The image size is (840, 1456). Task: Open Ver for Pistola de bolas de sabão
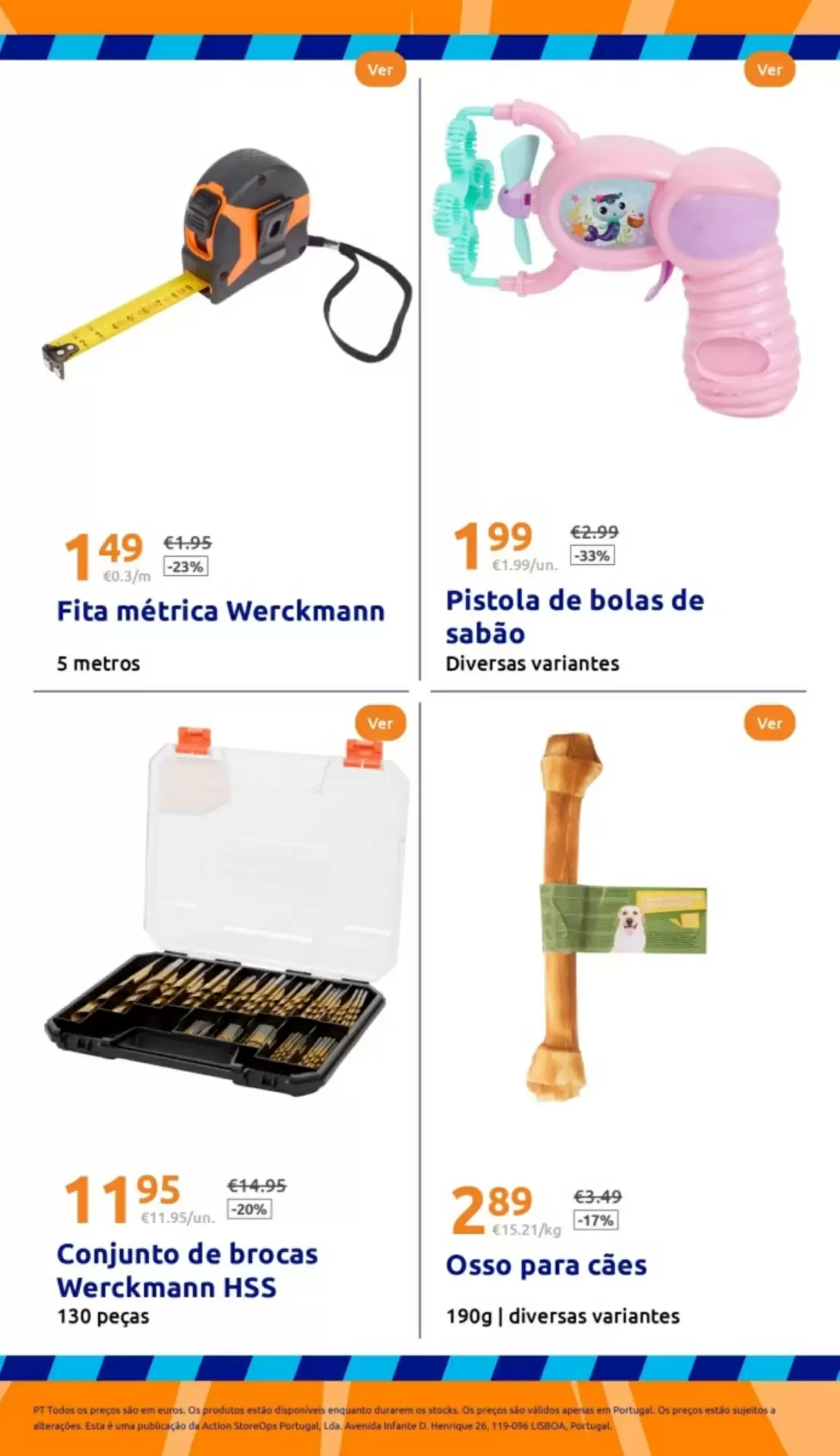tap(769, 70)
